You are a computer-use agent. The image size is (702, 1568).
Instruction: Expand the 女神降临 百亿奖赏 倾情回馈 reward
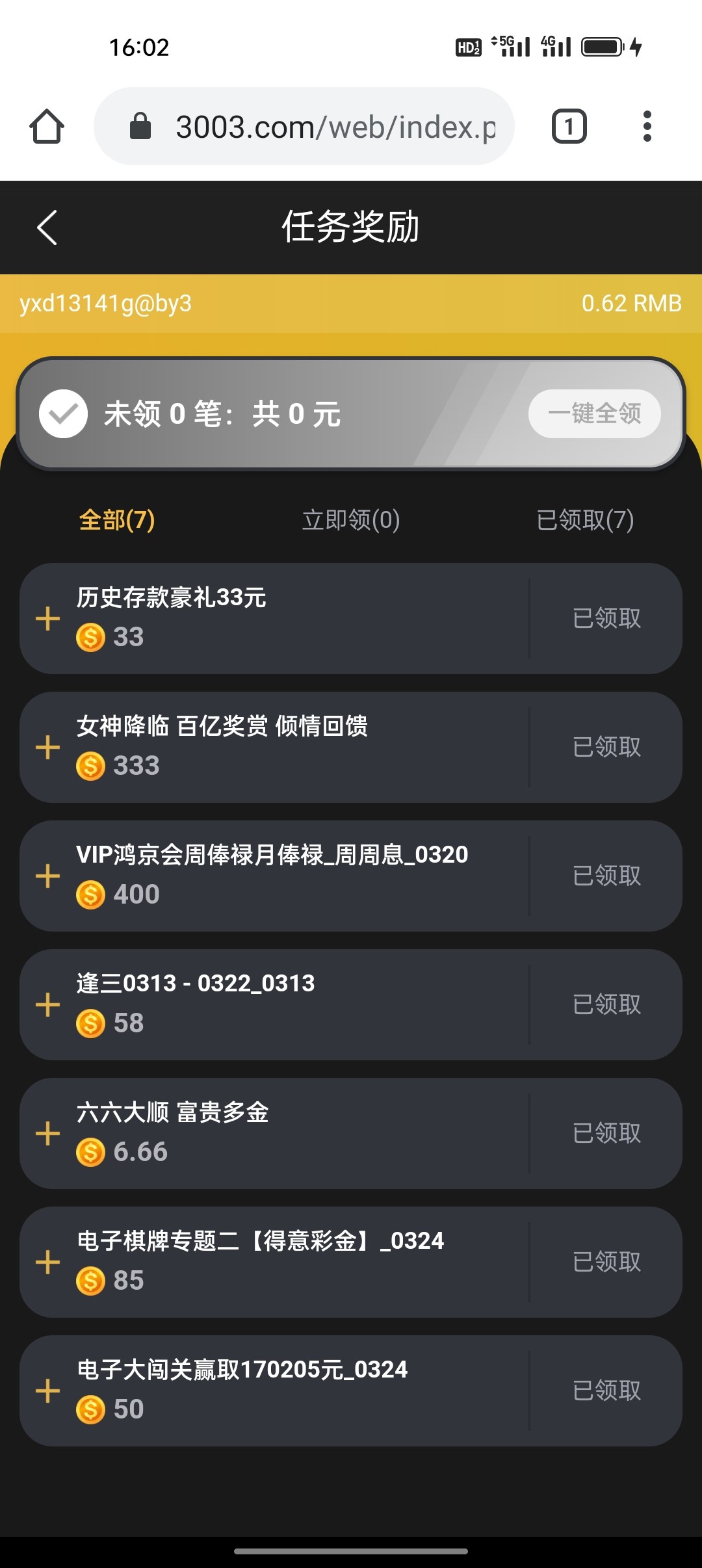click(x=47, y=747)
